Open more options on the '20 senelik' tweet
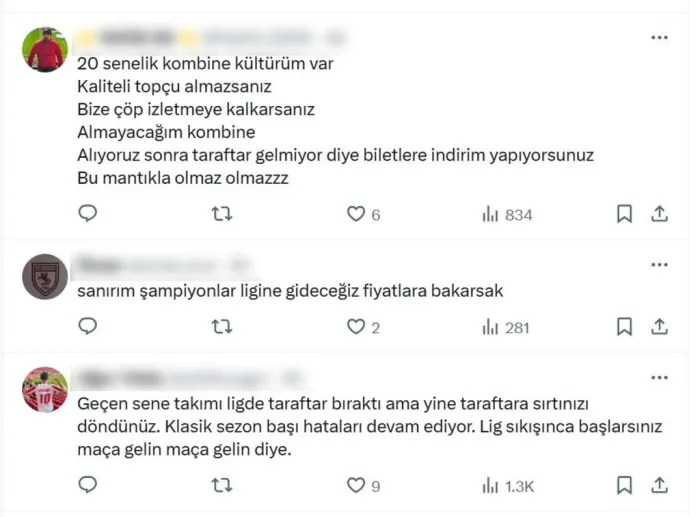700x517 pixels. click(x=659, y=38)
